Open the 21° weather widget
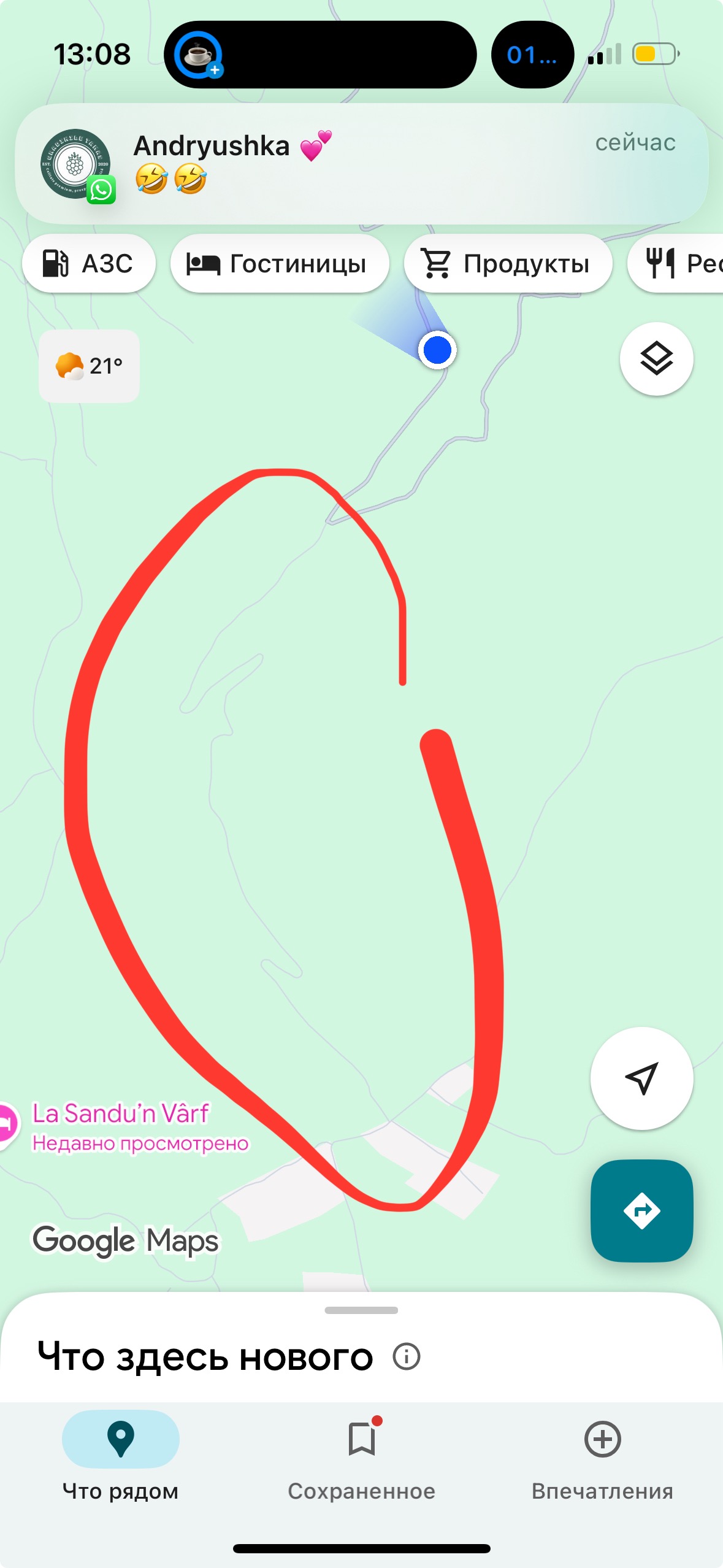This screenshot has width=723, height=1568. point(90,366)
